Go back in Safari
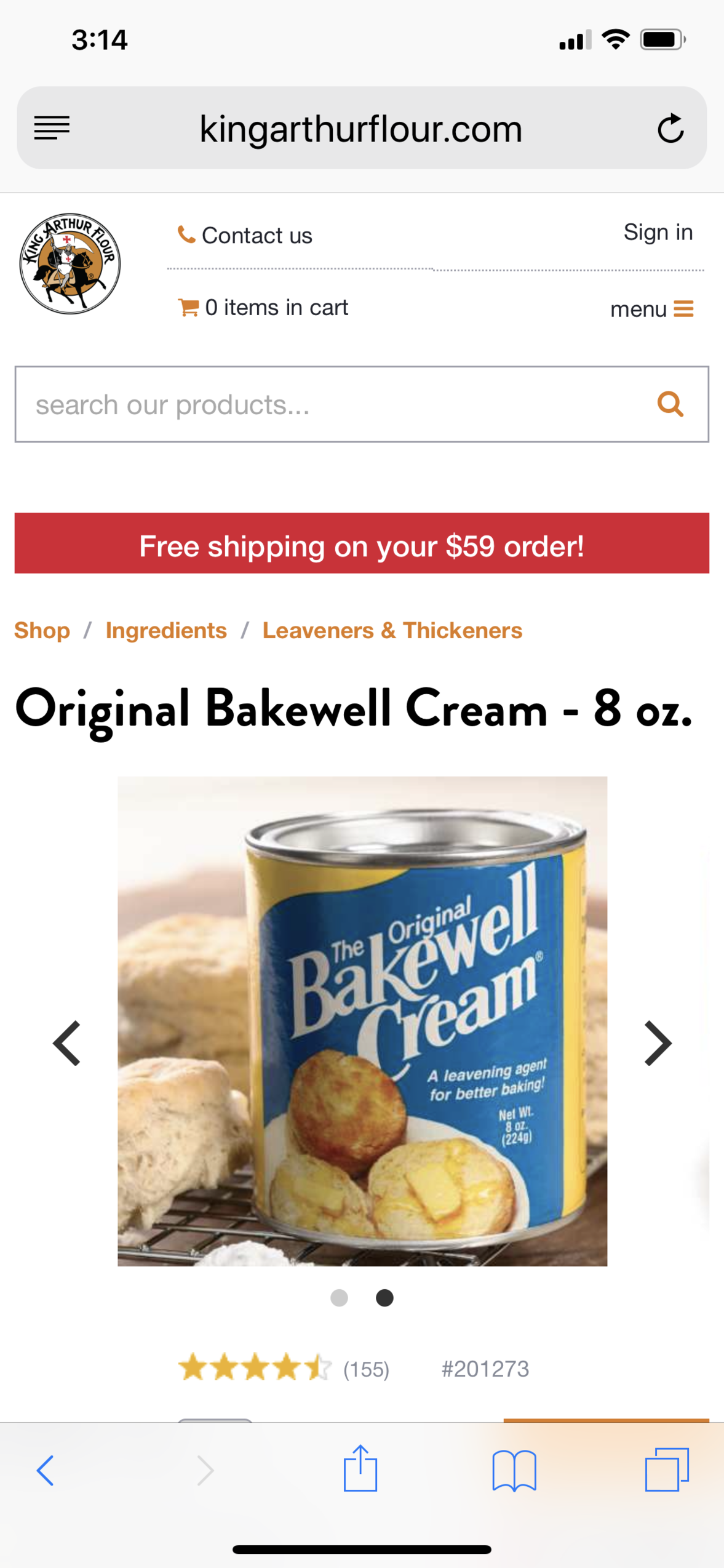Screen dimensions: 724x1568 pos(46,1470)
